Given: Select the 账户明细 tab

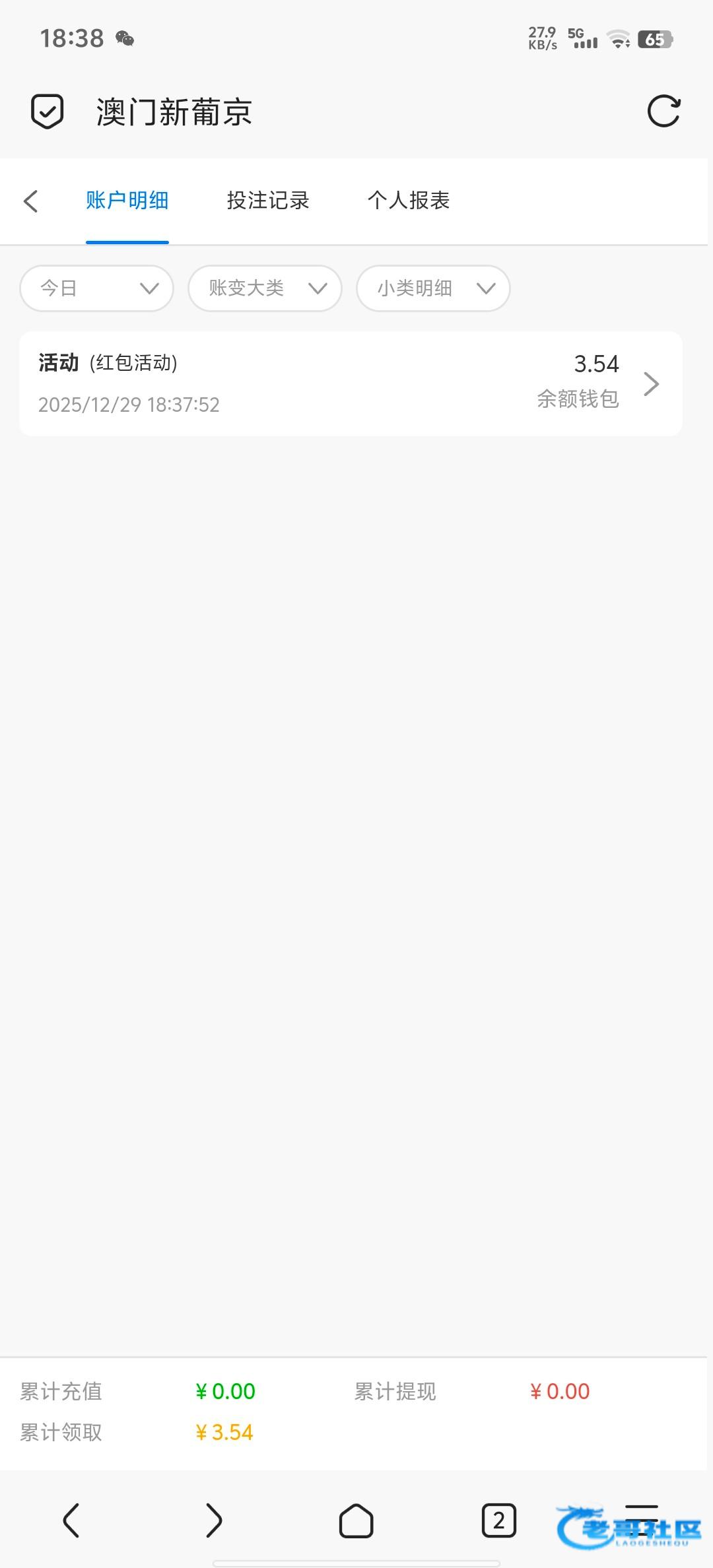Looking at the screenshot, I should coord(127,201).
